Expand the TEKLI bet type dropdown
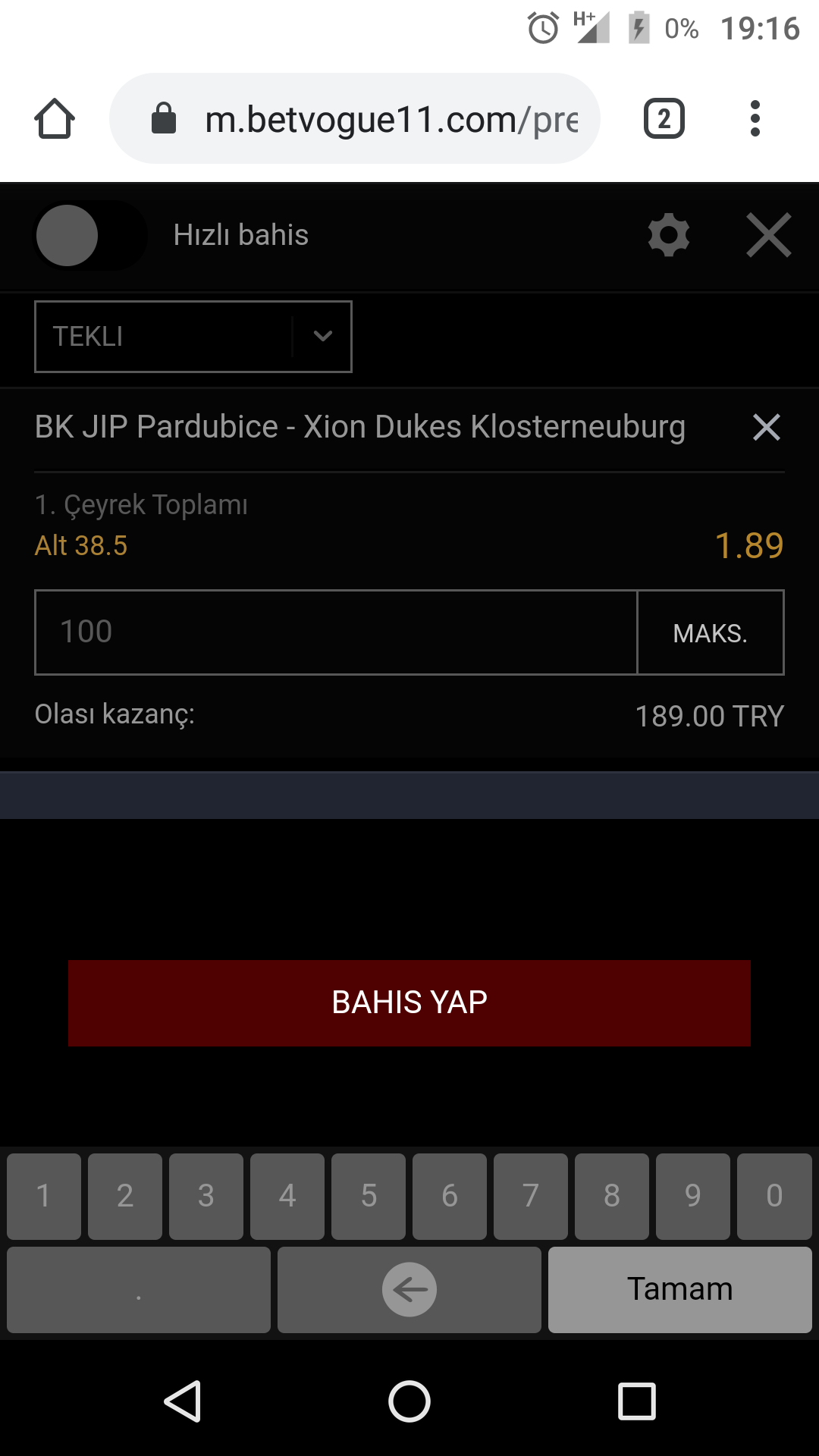 coord(193,337)
